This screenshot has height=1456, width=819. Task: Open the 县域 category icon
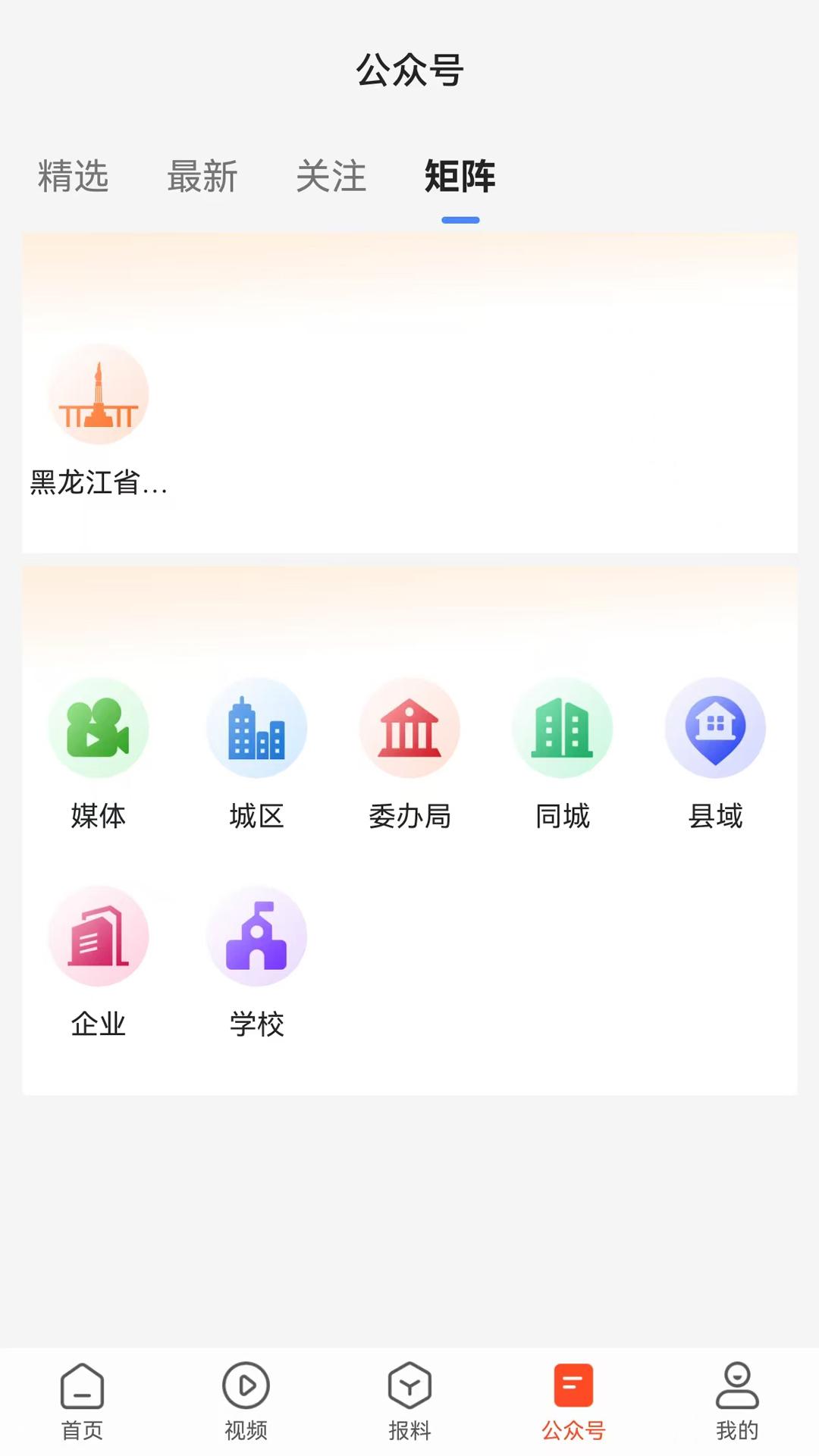pos(716,726)
